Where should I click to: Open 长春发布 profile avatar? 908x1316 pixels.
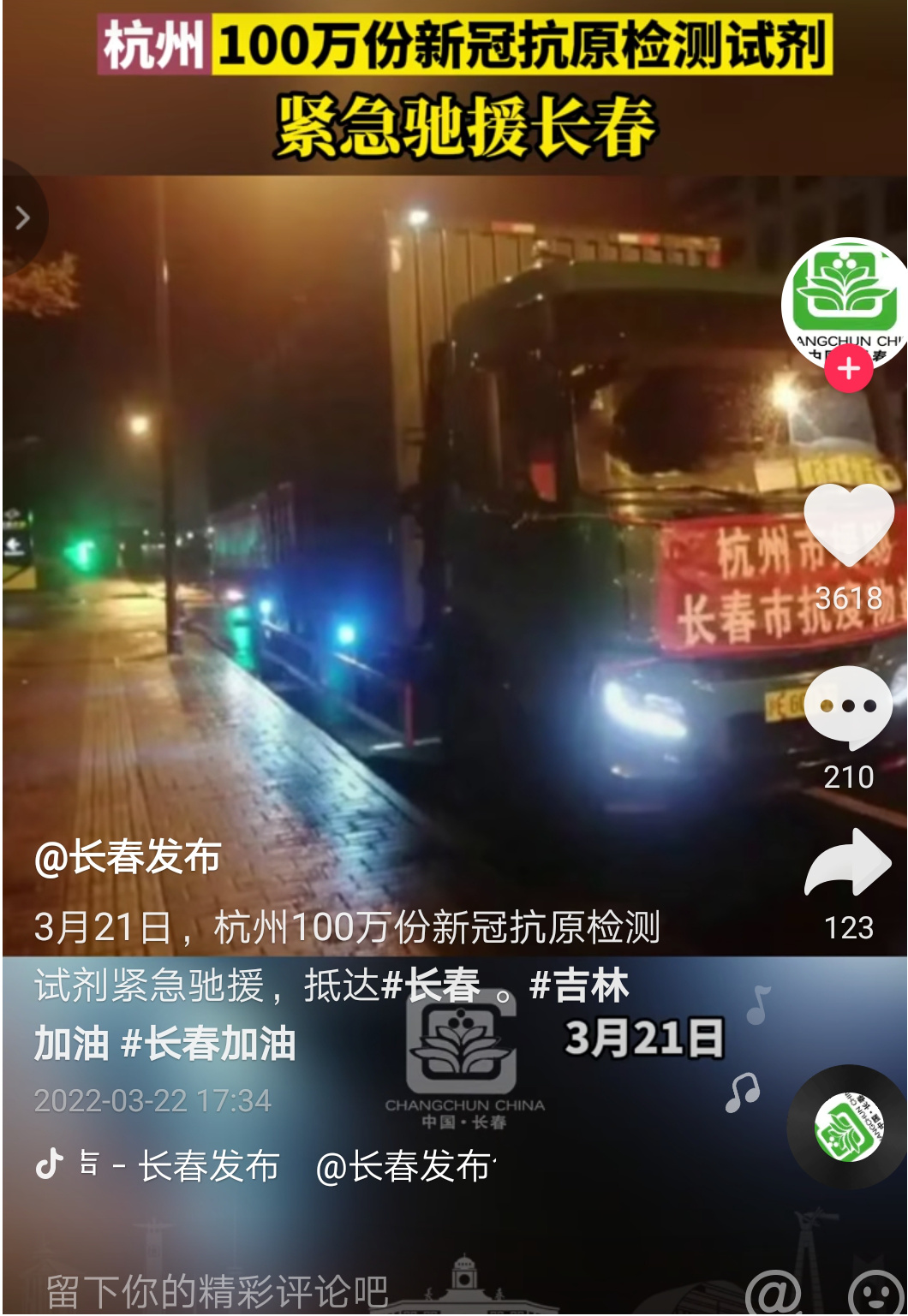point(845,302)
